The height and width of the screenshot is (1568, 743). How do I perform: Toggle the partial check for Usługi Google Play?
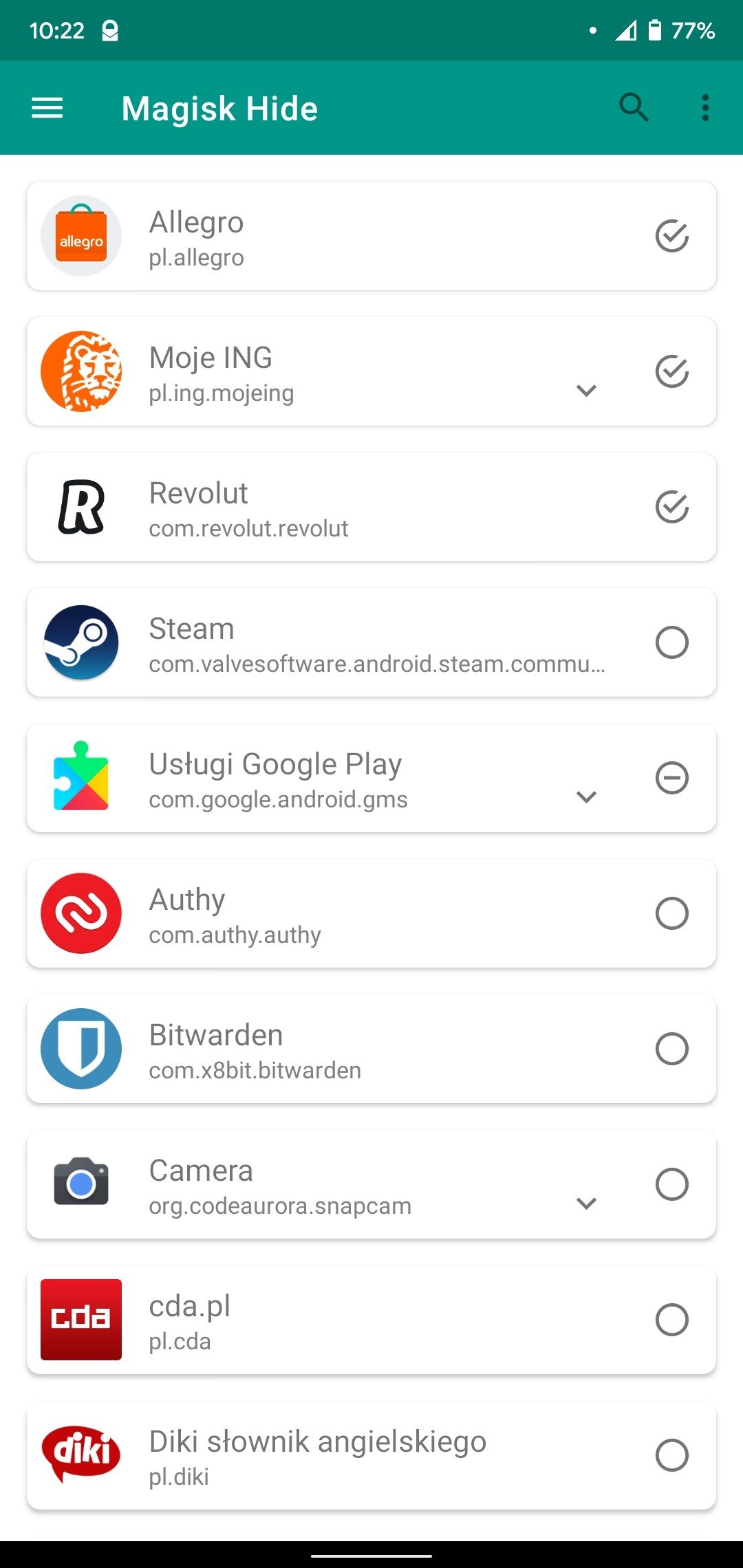coord(673,776)
